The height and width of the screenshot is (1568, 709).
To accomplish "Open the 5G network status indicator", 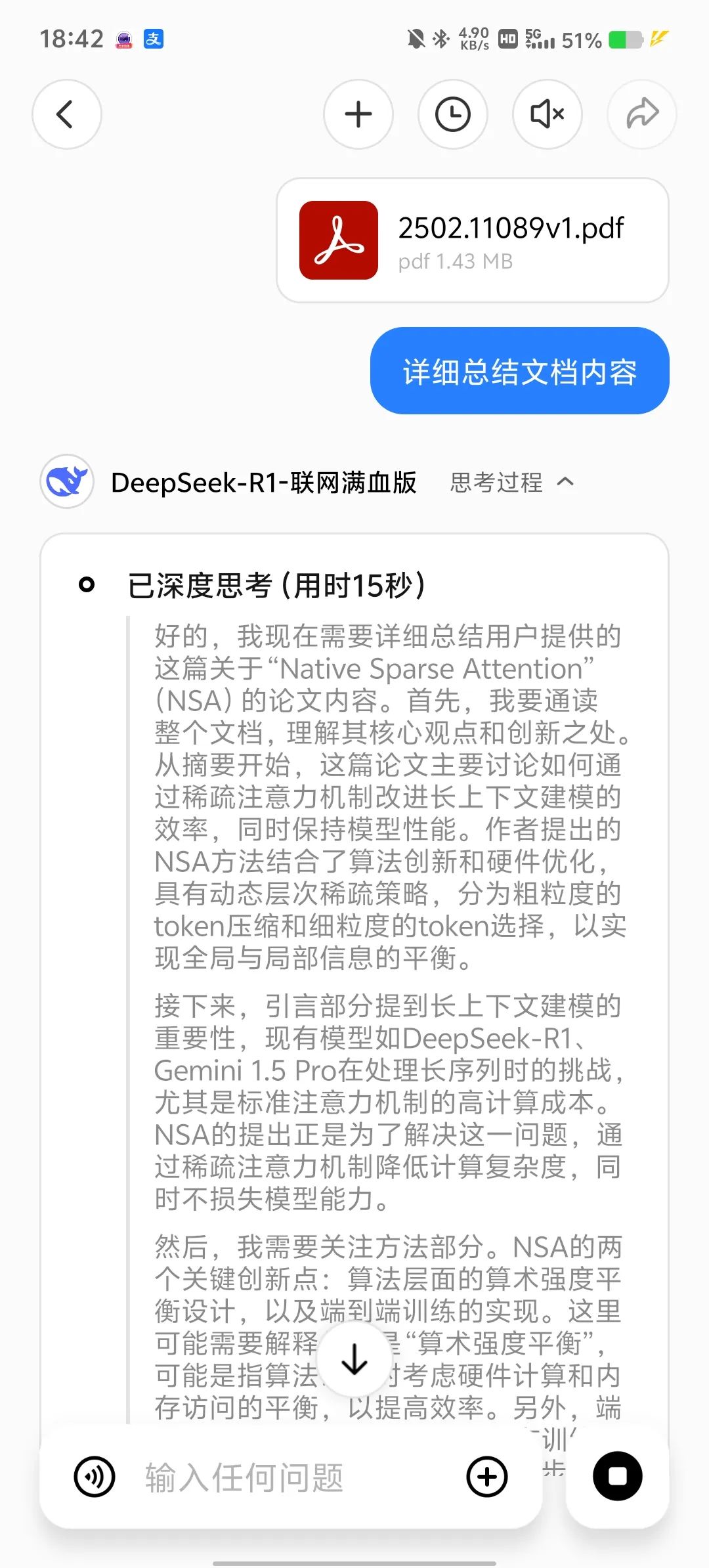I will point(536,39).
